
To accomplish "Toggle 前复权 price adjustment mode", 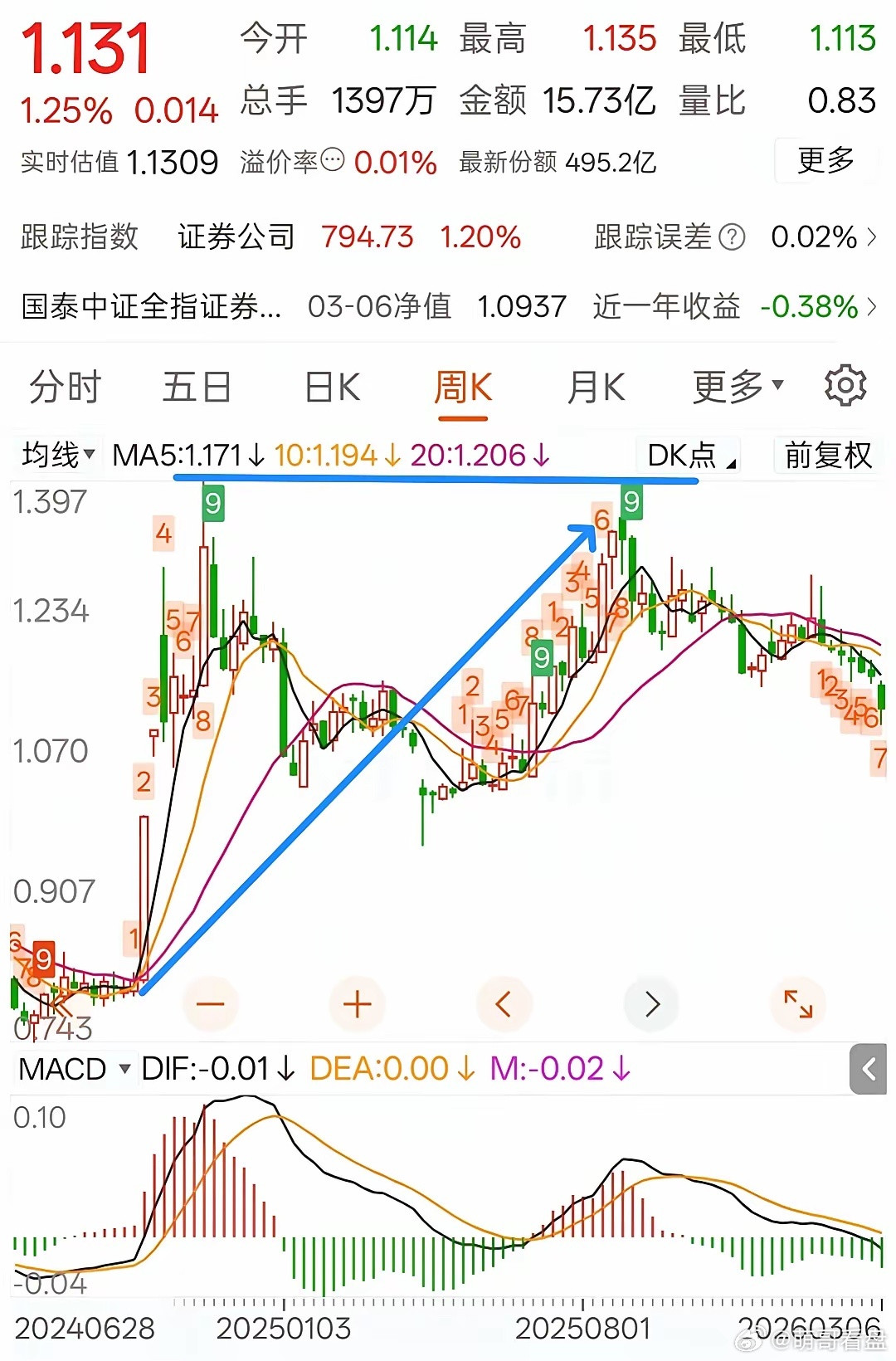I will pos(825,456).
